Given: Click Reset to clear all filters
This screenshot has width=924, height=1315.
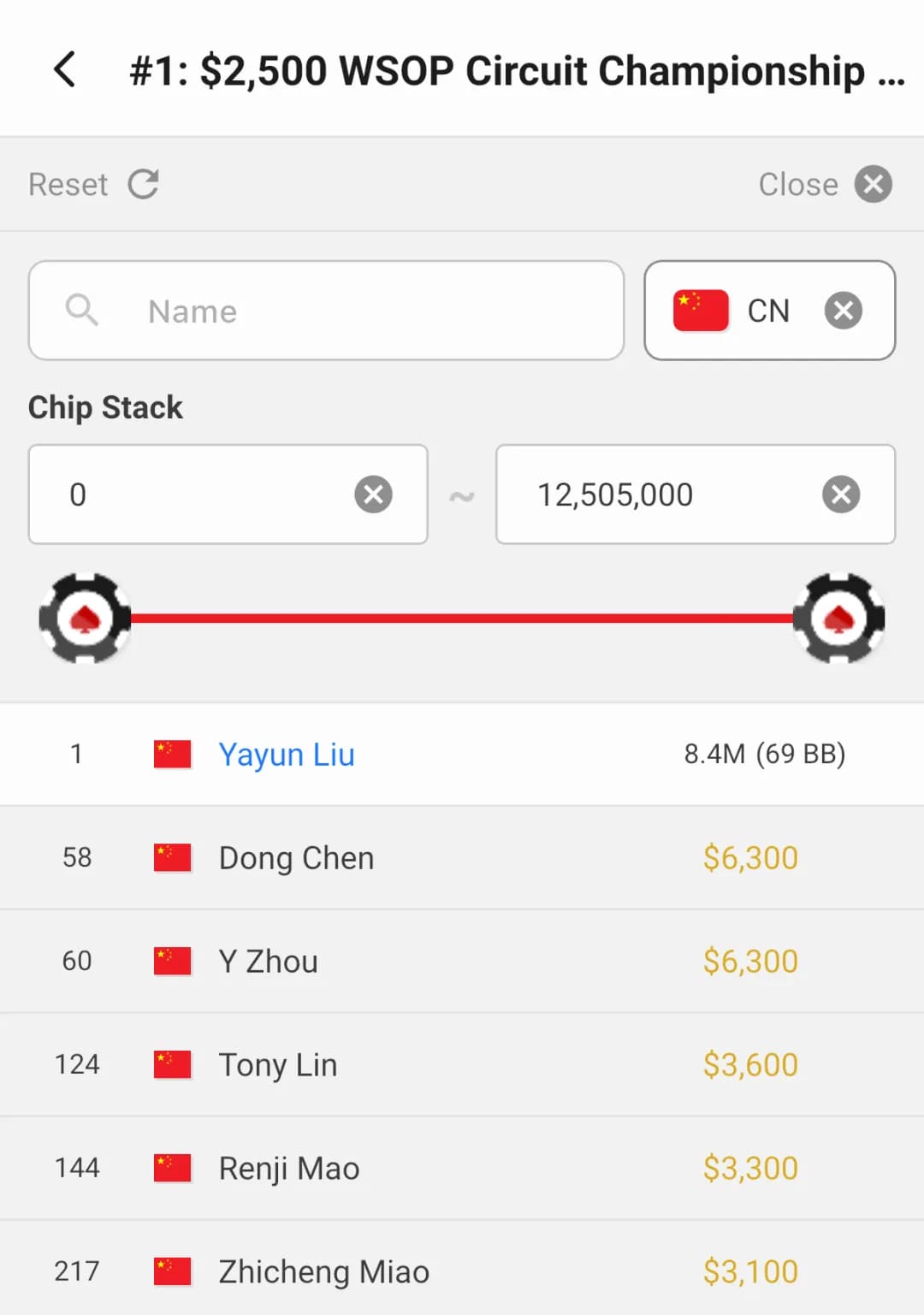Looking at the screenshot, I should [68, 184].
